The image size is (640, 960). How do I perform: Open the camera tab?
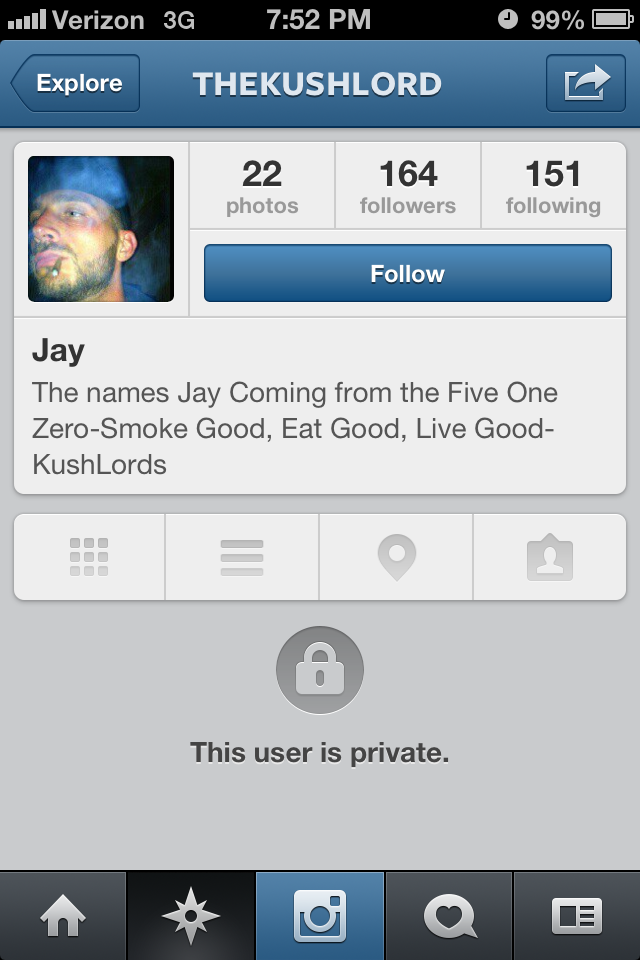tap(320, 916)
